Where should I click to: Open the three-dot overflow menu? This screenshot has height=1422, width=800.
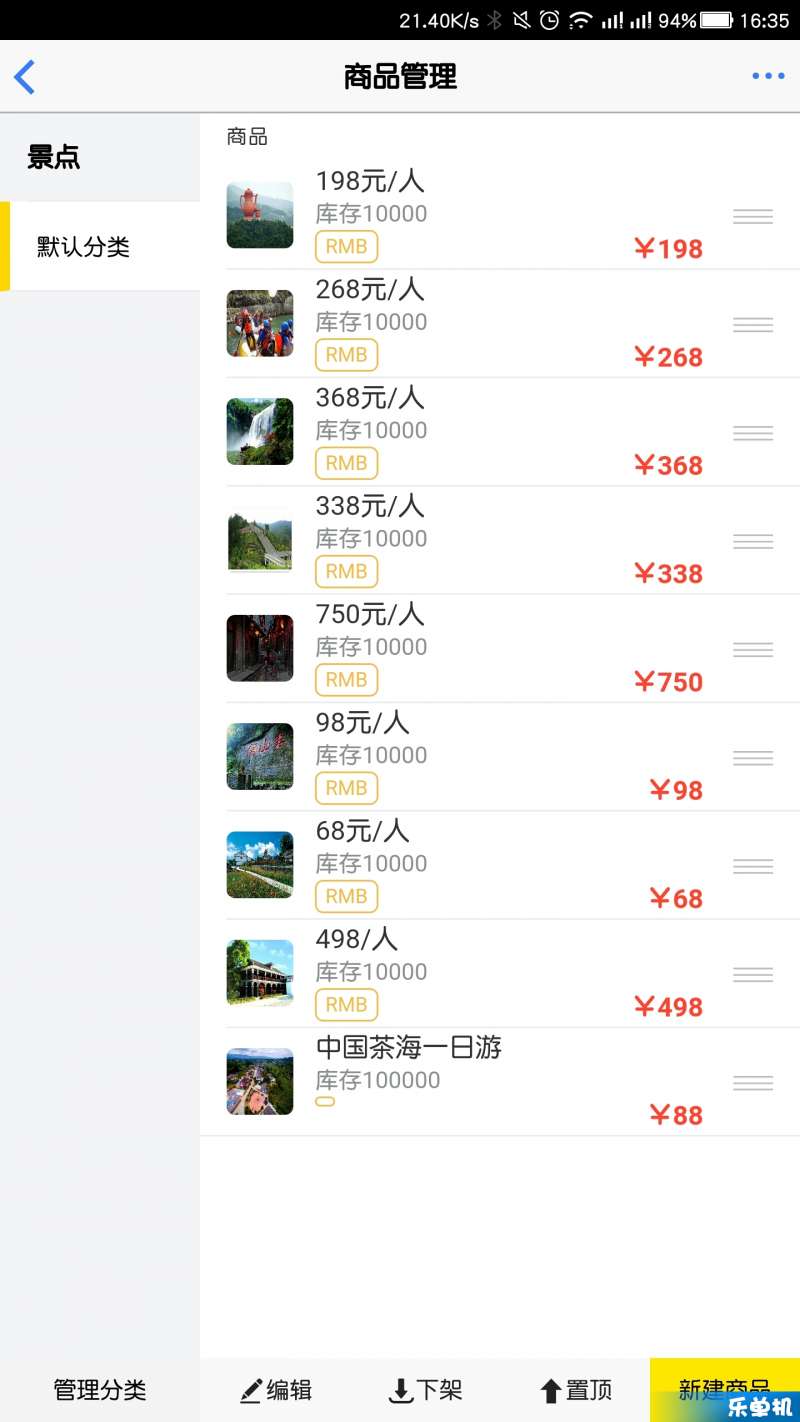tap(768, 76)
